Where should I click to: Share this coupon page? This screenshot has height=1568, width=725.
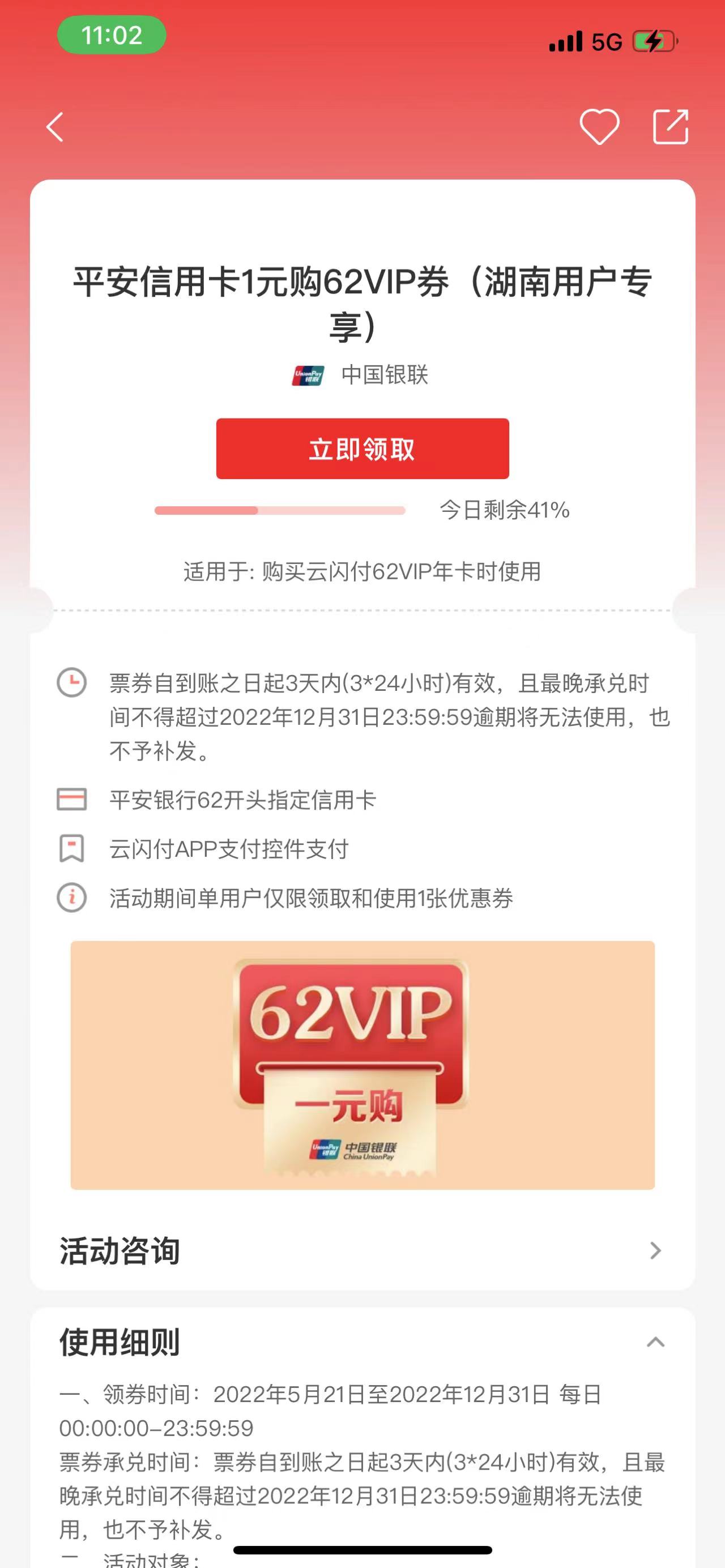tap(670, 127)
